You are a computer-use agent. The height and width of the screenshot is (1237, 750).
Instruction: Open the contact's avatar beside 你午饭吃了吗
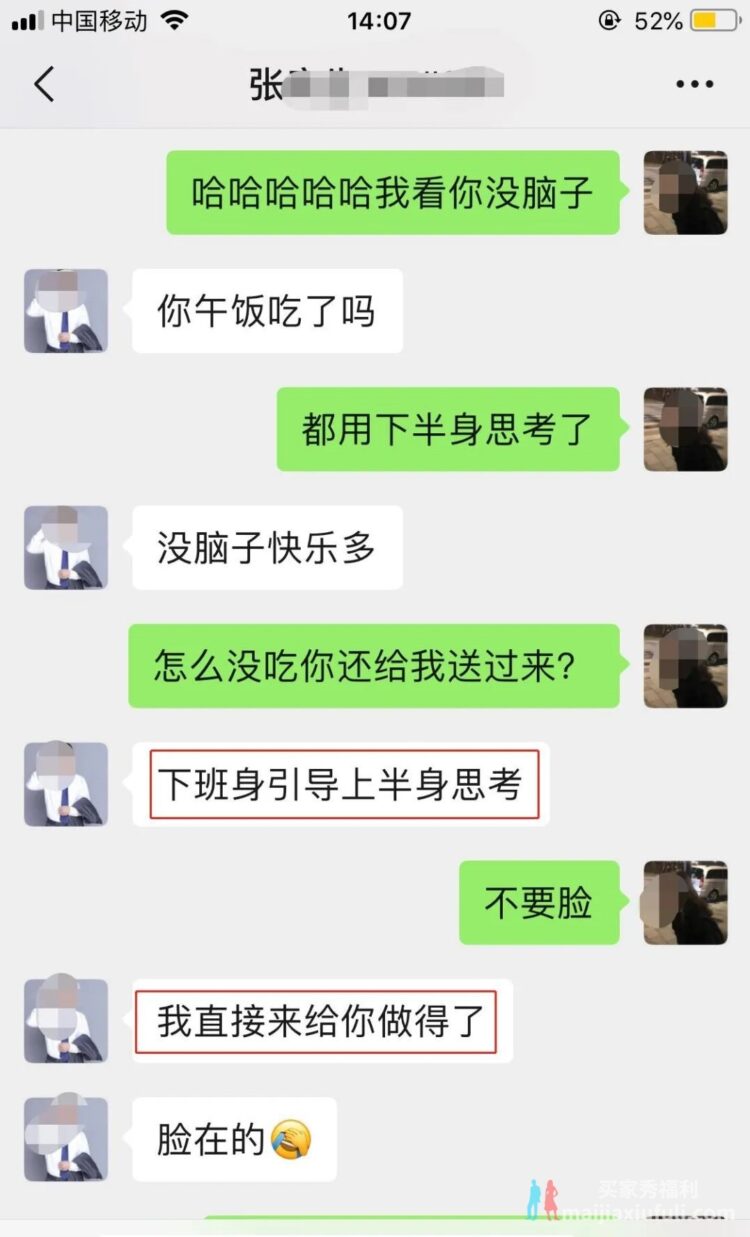pos(66,311)
